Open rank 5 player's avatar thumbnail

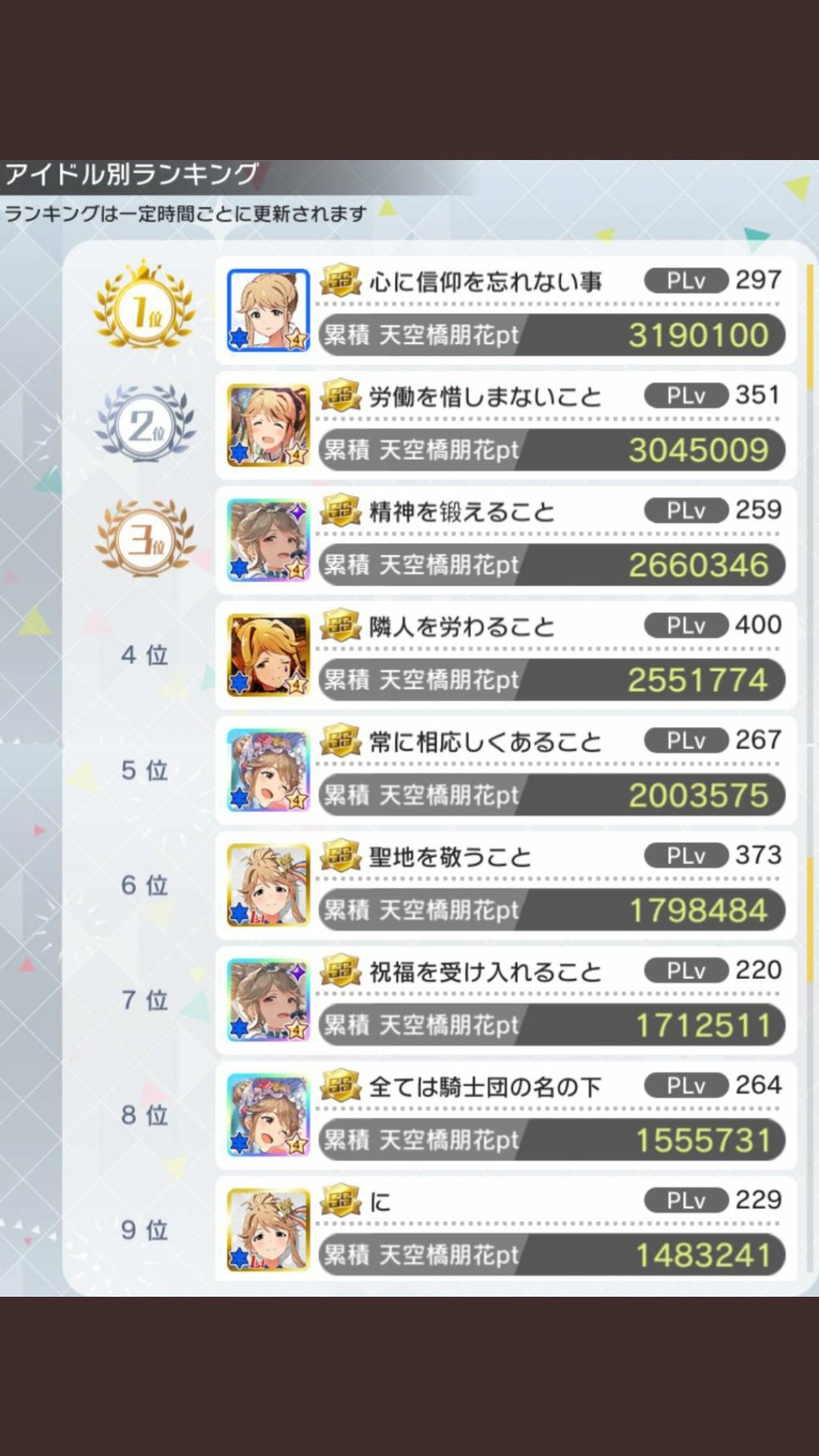pos(267,770)
